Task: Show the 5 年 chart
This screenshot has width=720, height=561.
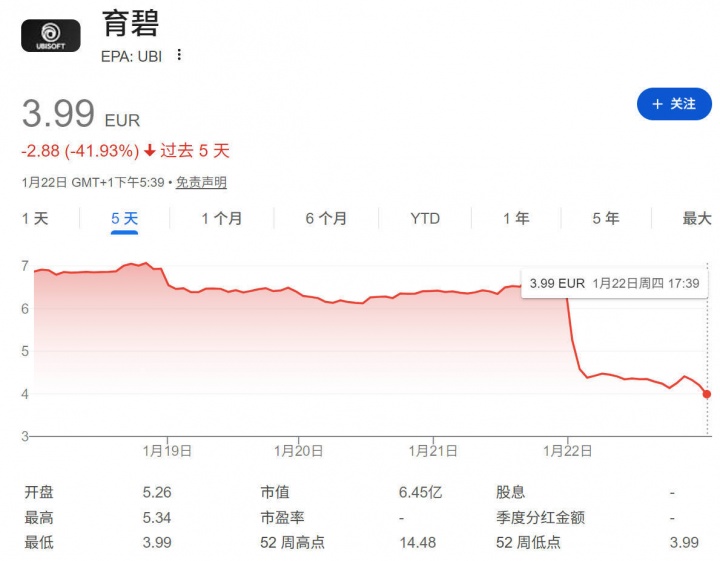Action: (x=605, y=218)
